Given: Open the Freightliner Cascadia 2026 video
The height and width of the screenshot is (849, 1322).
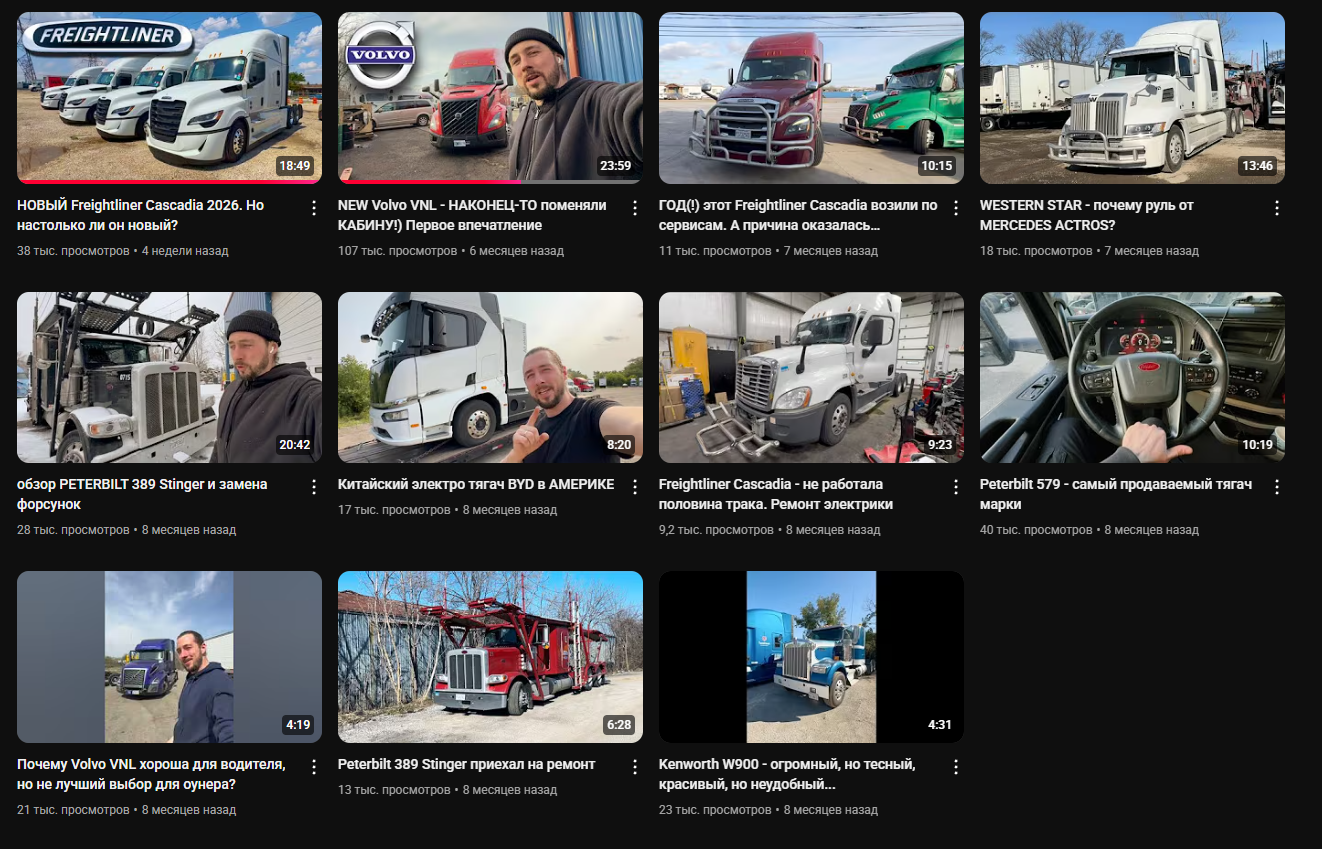Looking at the screenshot, I should pos(169,98).
